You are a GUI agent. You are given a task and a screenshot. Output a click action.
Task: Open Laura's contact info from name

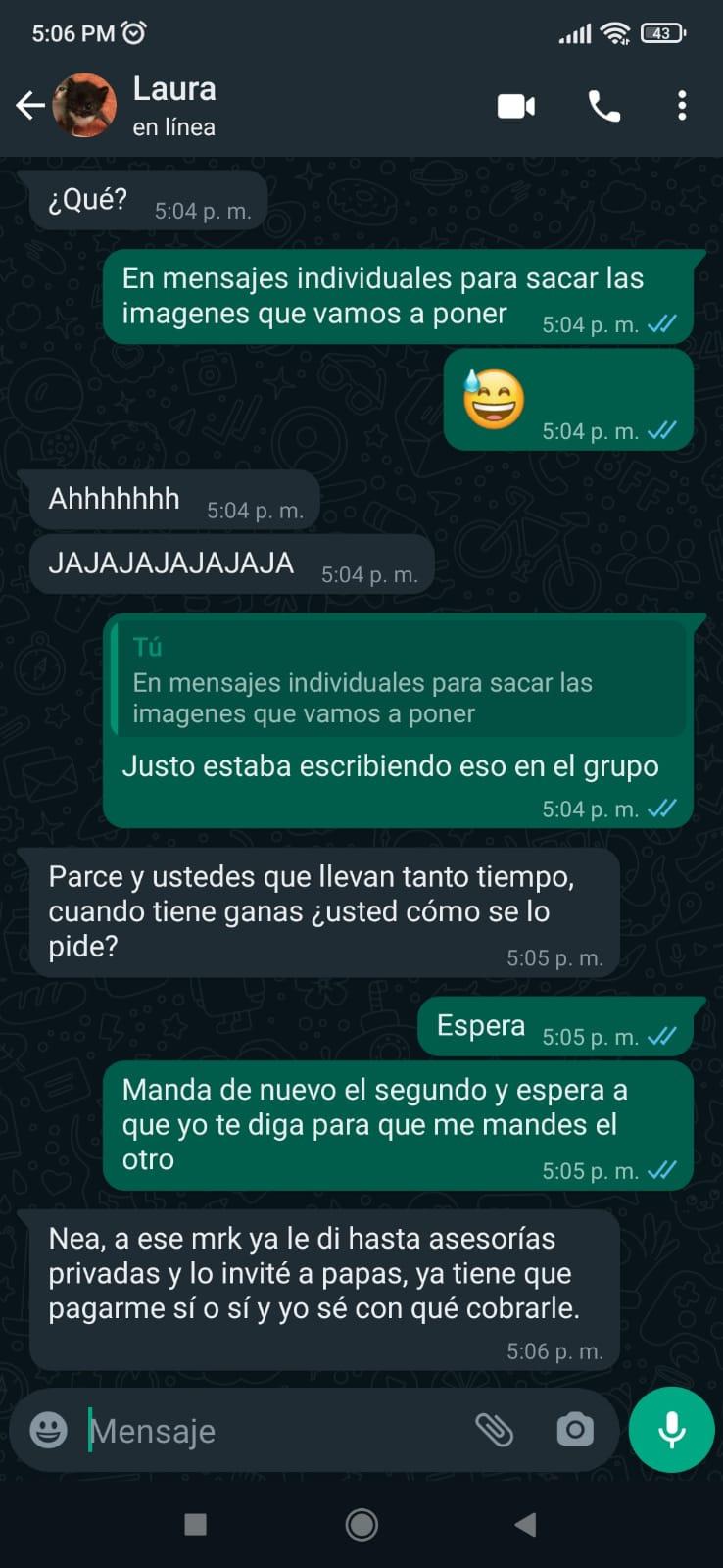pos(174,90)
